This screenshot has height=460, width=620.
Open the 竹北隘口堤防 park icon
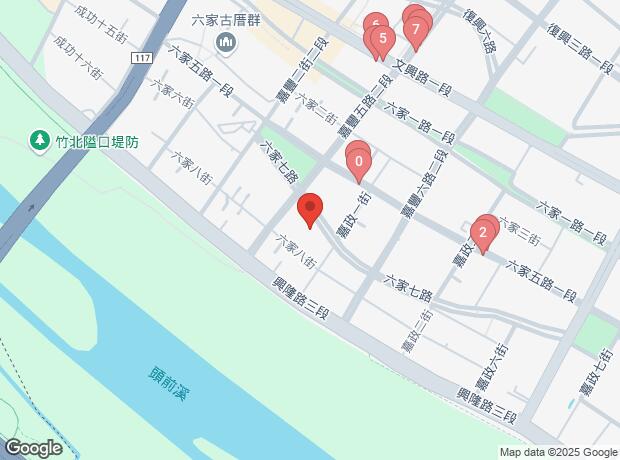tap(41, 142)
